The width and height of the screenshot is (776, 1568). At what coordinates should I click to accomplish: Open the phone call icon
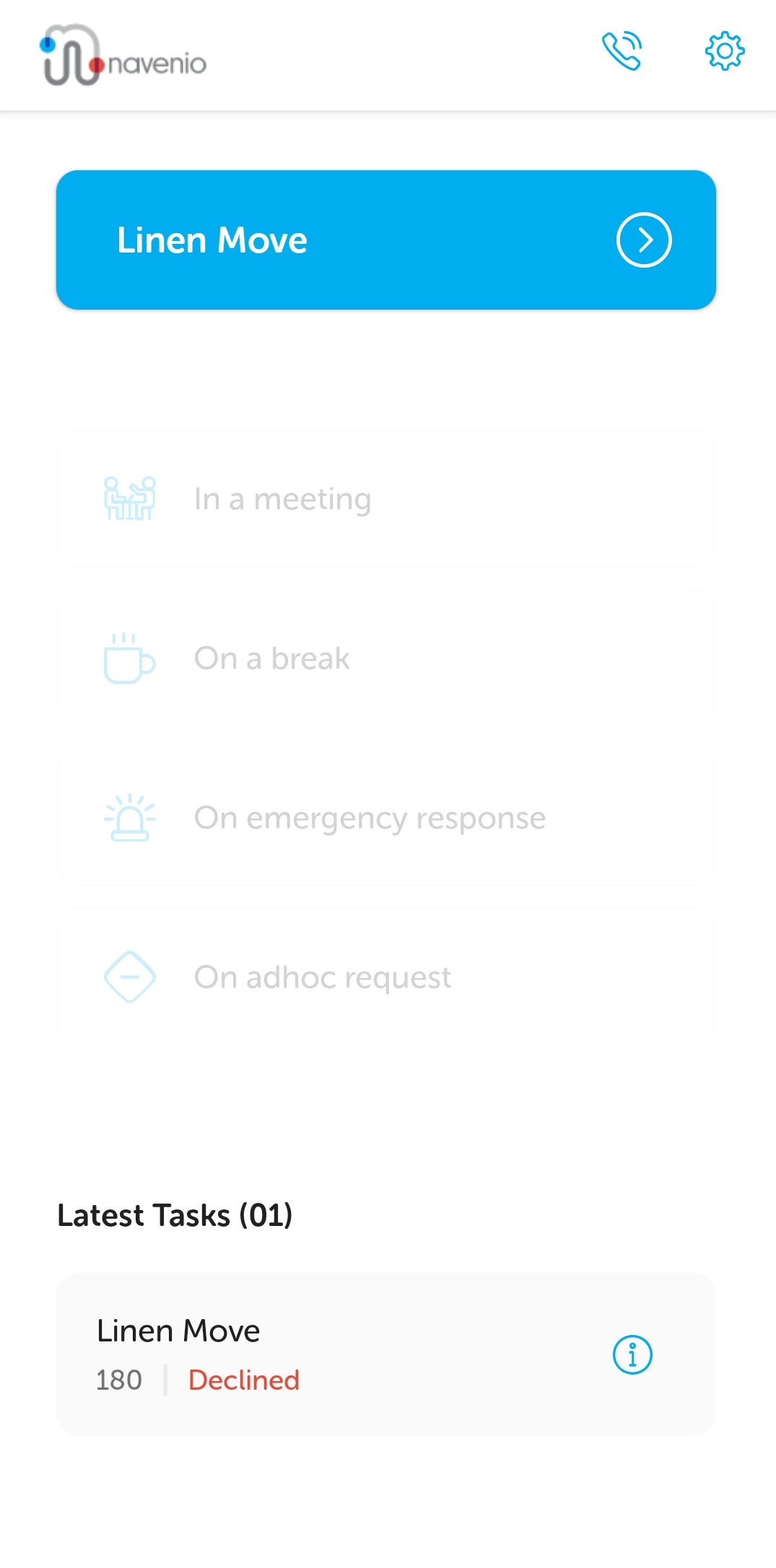click(622, 51)
